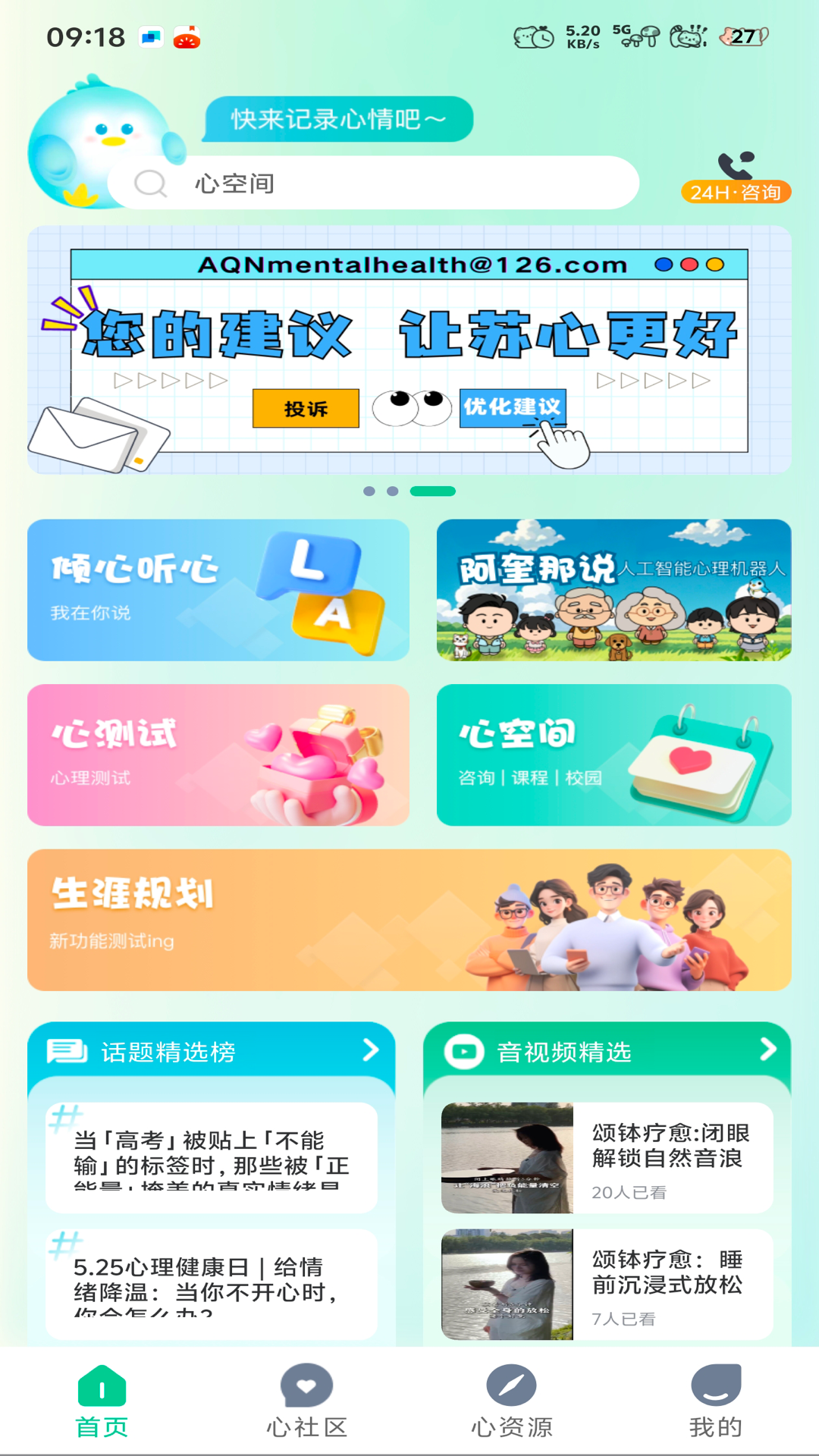The width and height of the screenshot is (819, 1456).
Task: Tap the 心空间 search box
Action: pyautogui.click(x=373, y=183)
